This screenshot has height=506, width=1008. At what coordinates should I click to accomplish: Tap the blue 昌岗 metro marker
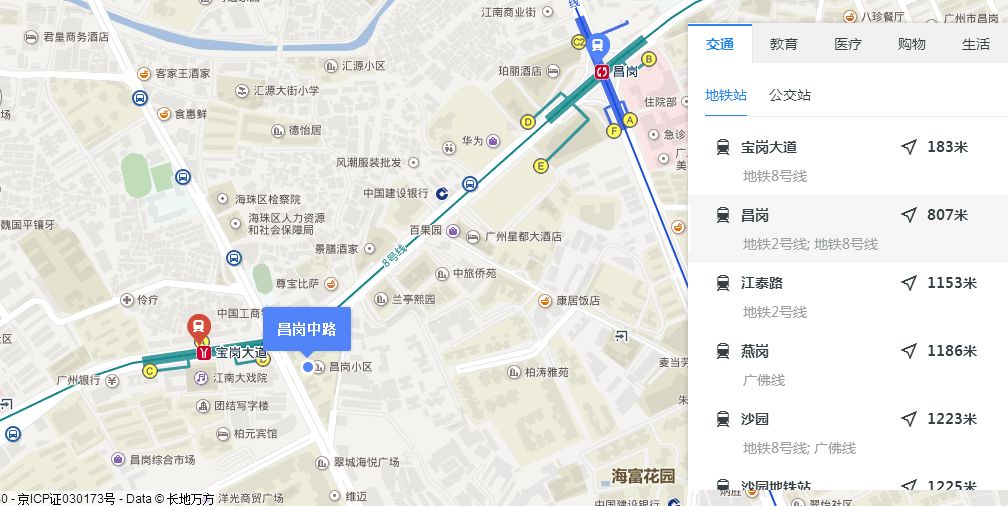pos(598,44)
